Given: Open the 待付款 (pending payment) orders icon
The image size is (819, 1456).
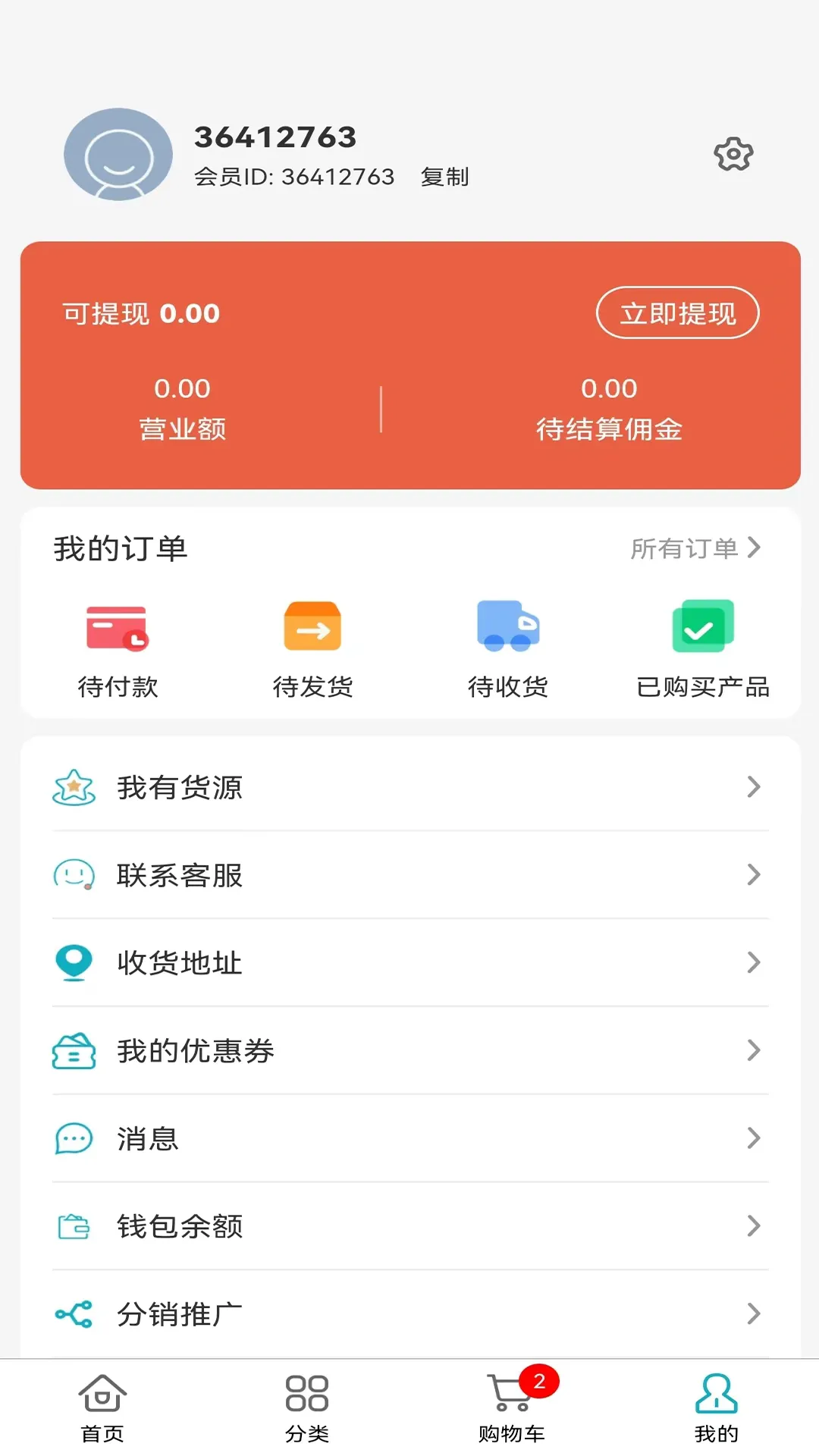Looking at the screenshot, I should click(118, 626).
